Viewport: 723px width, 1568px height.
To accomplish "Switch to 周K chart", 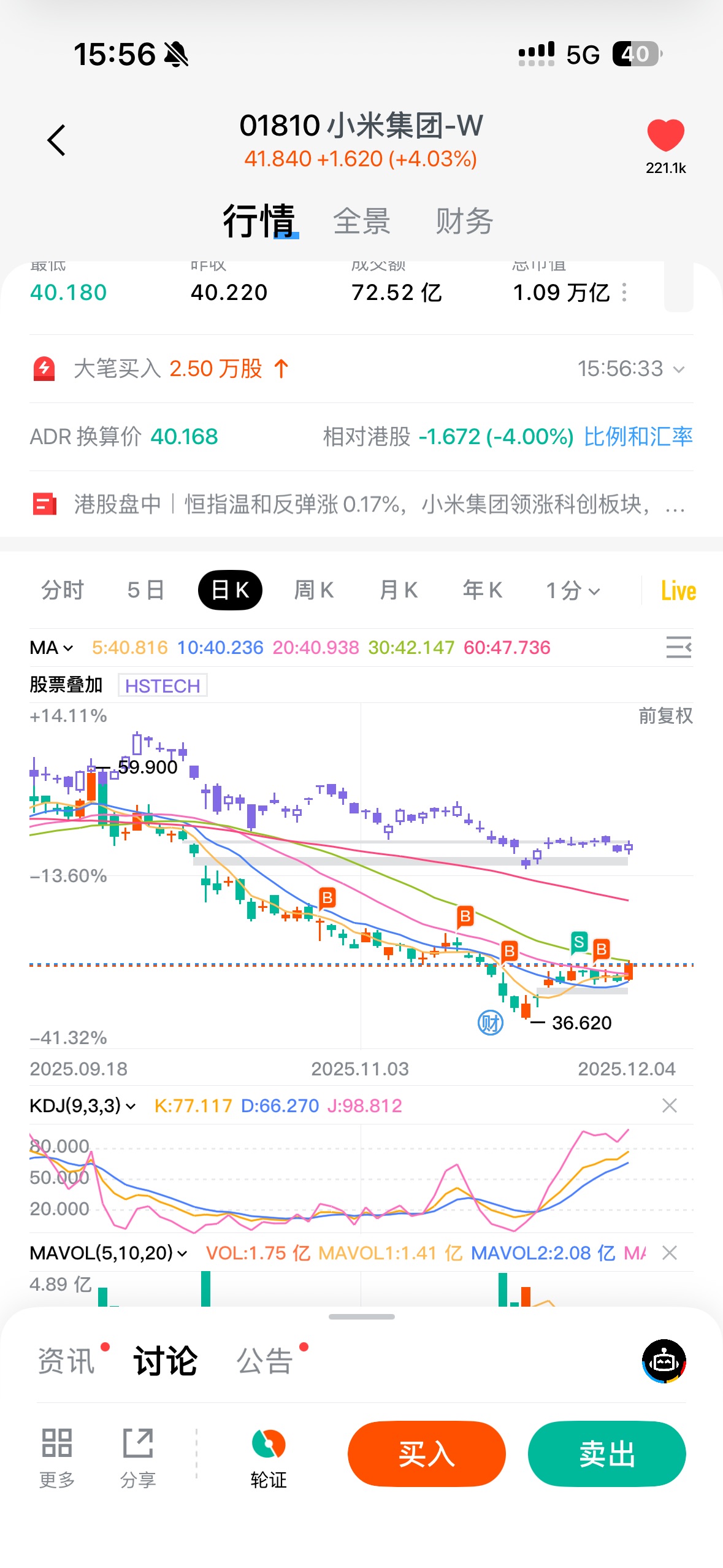I will (314, 591).
